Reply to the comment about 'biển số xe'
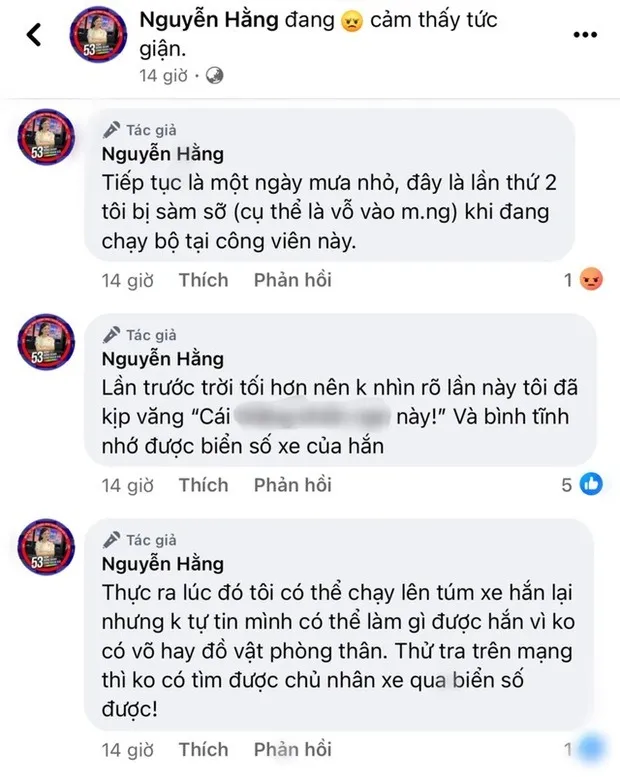Viewport: 620px width, 777px height. click(291, 485)
